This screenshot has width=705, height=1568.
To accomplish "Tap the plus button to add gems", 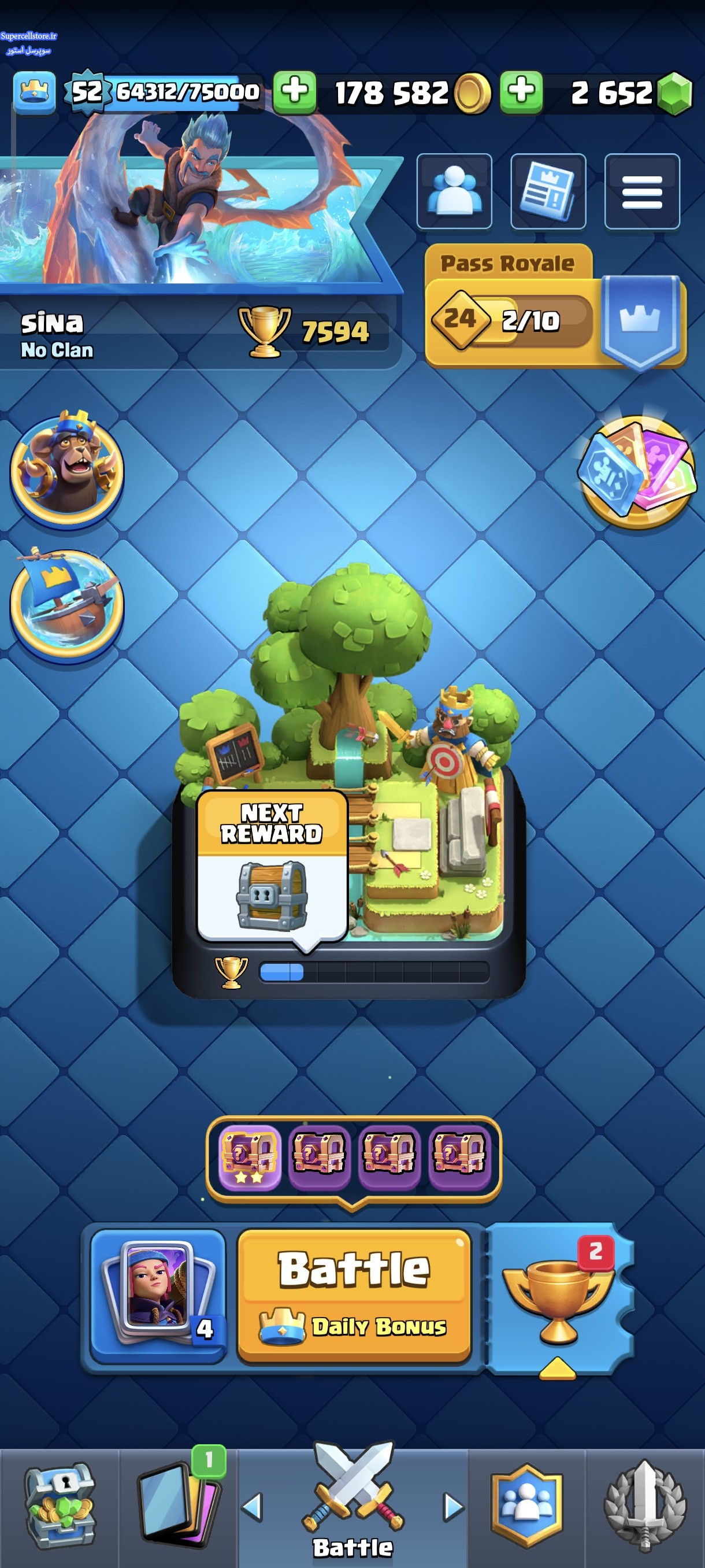I will tap(521, 92).
